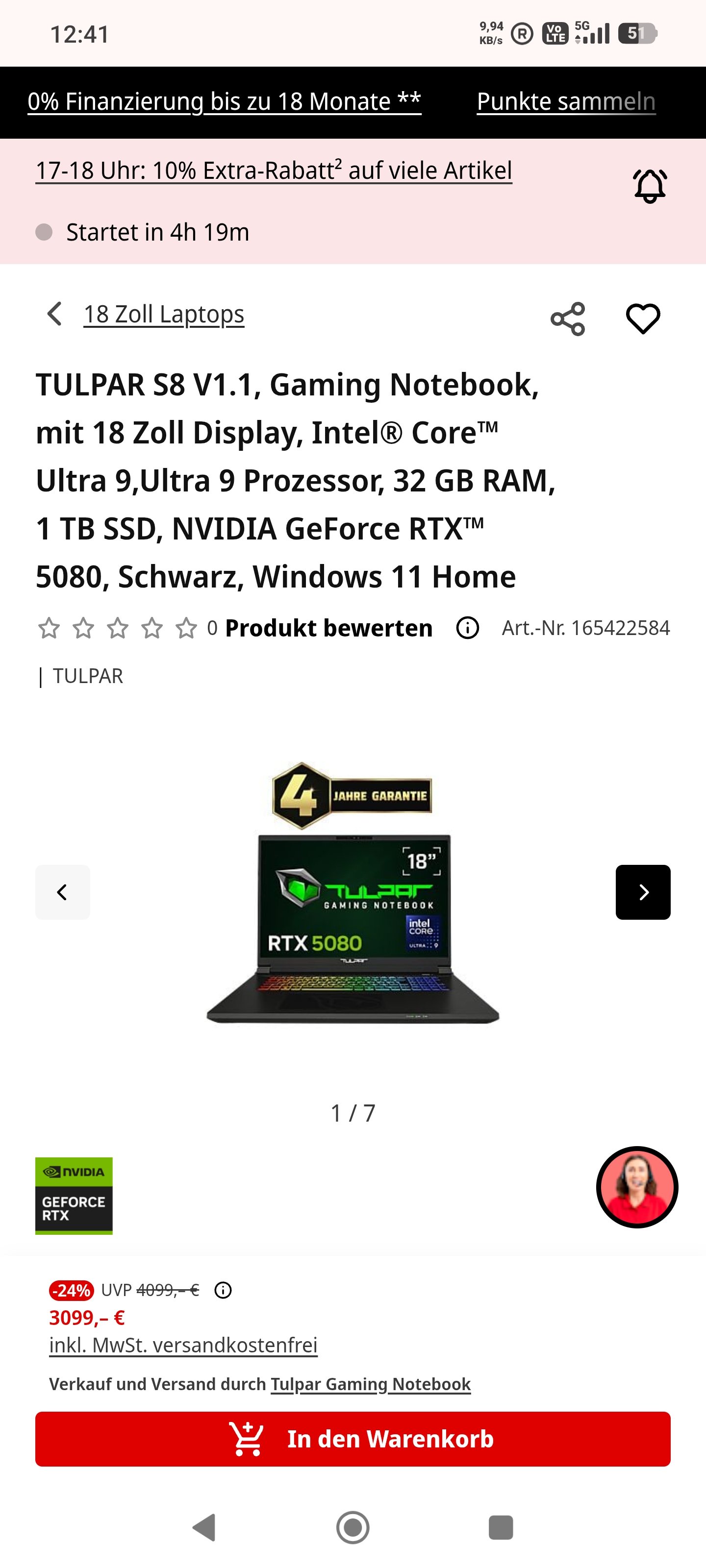Open the TULPAR laptop product image
706x1568 pixels.
point(353,913)
